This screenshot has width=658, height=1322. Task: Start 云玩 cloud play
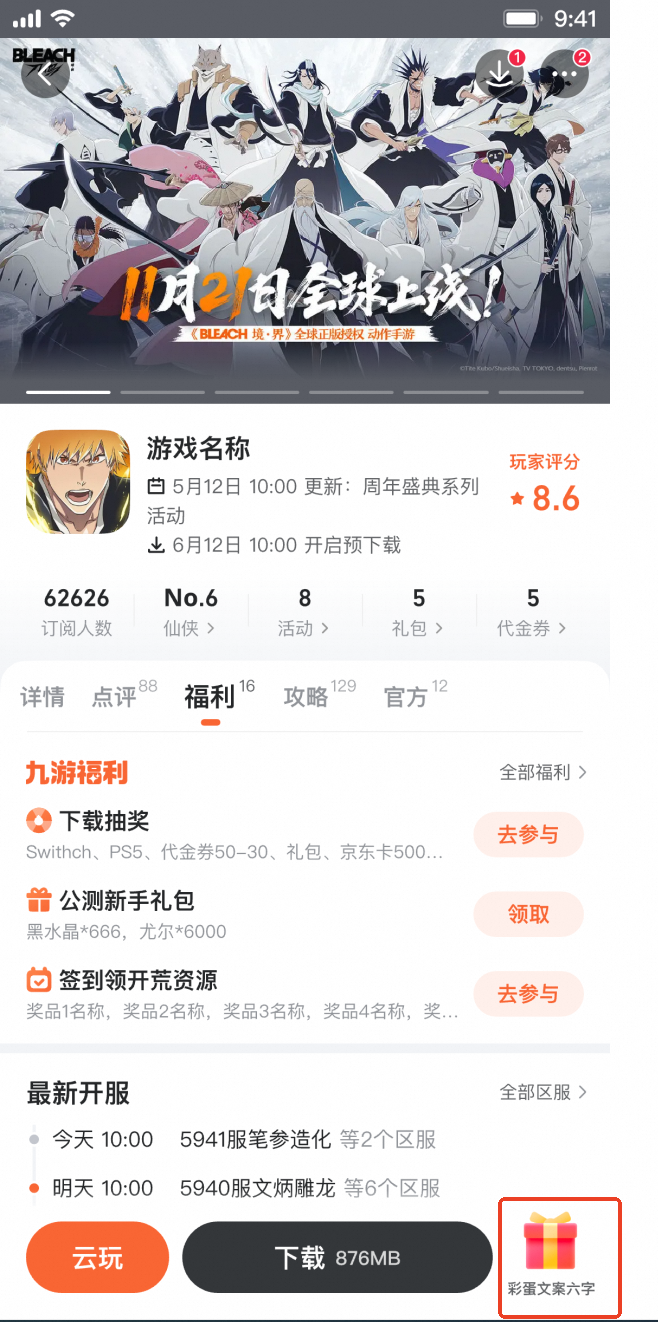[x=98, y=1257]
